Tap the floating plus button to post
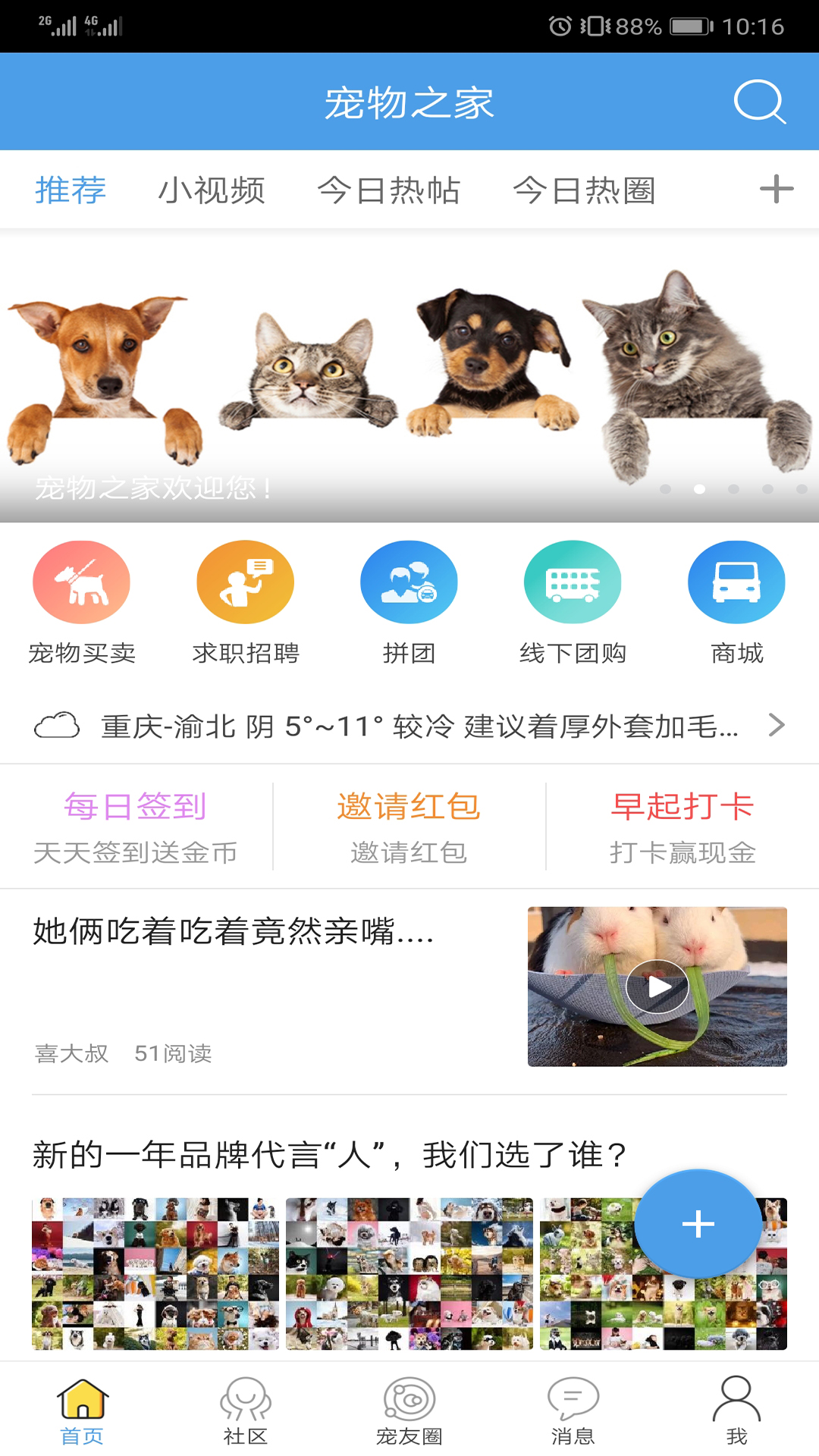819x1456 pixels. tap(698, 1223)
